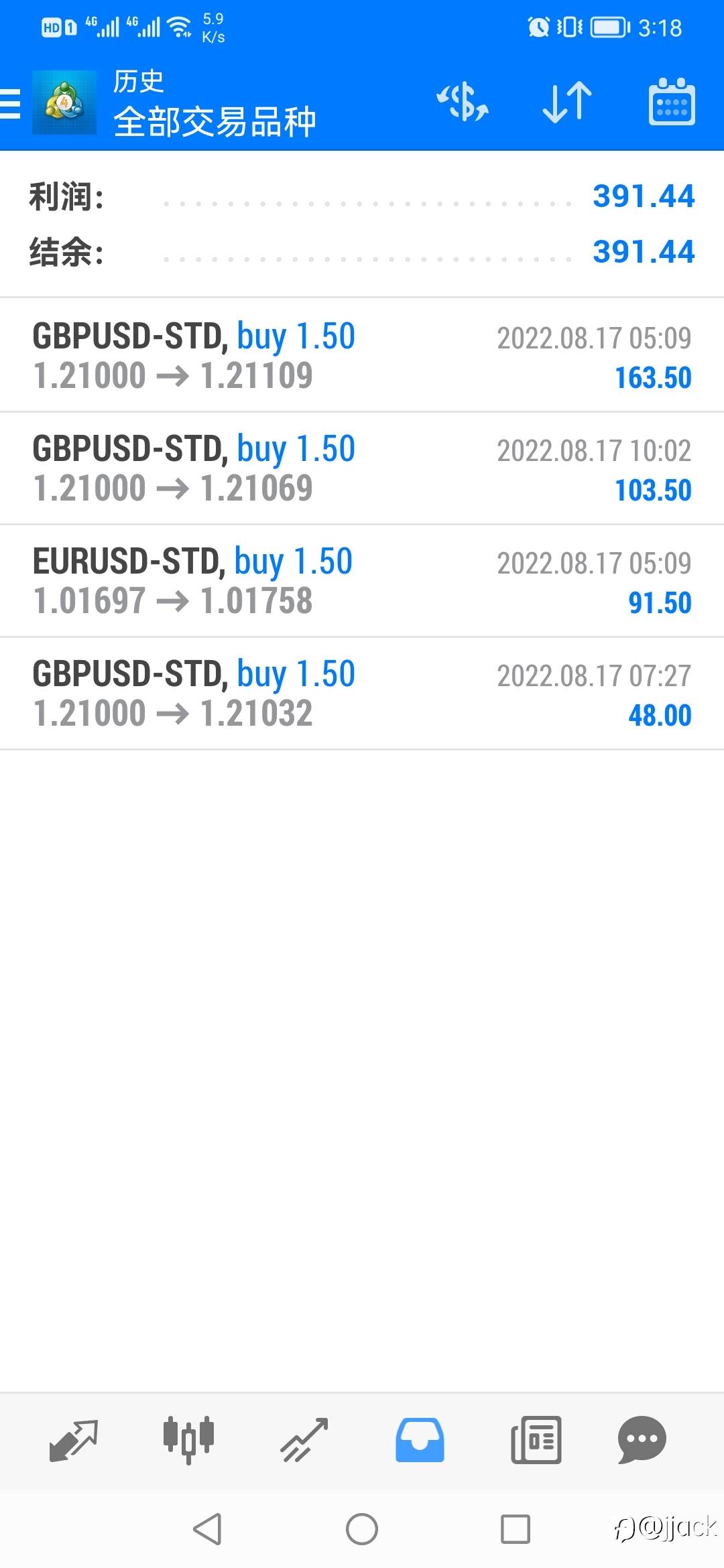Switch to the News tab
Viewport: 724px width, 1568px height.
(x=536, y=1439)
